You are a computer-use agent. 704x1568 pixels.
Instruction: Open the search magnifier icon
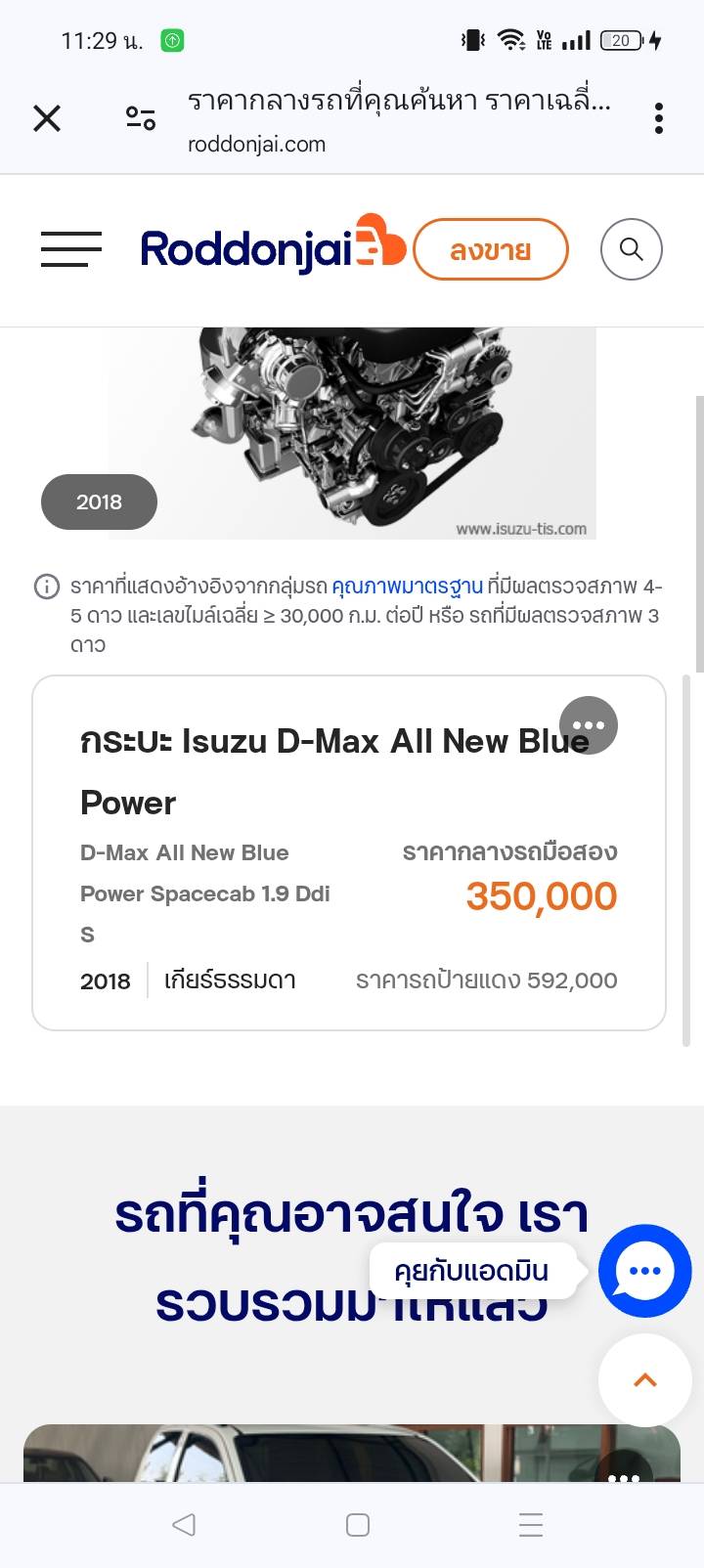(x=632, y=250)
